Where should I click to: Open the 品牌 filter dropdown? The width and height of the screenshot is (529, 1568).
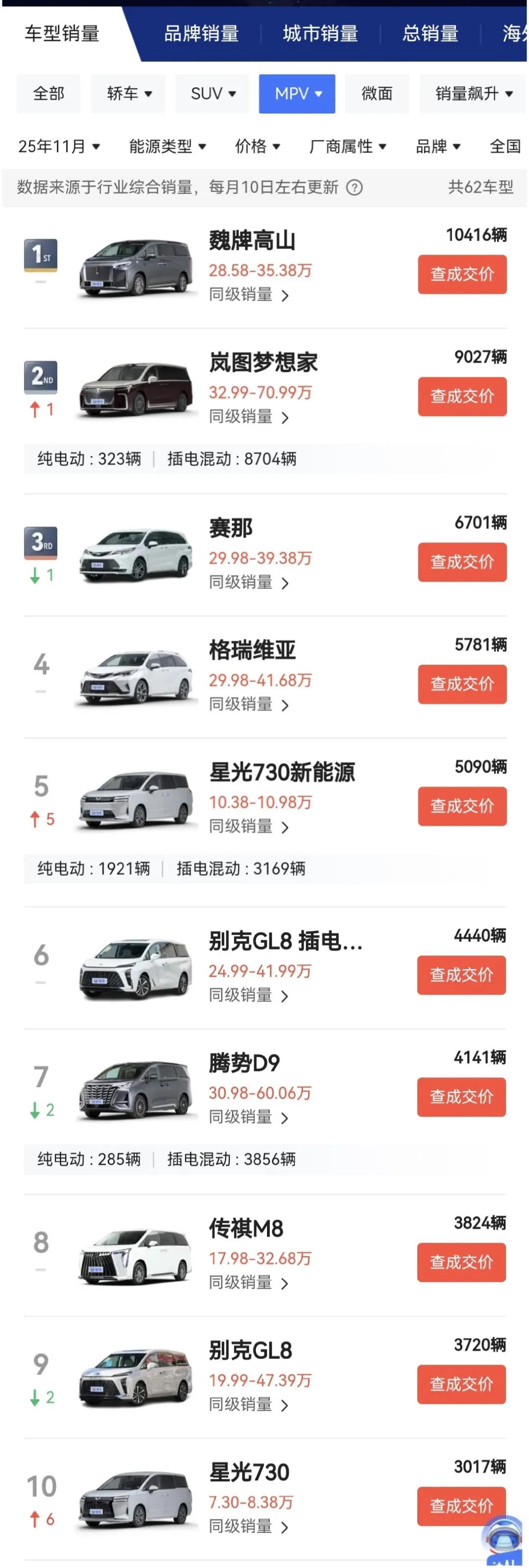click(438, 147)
